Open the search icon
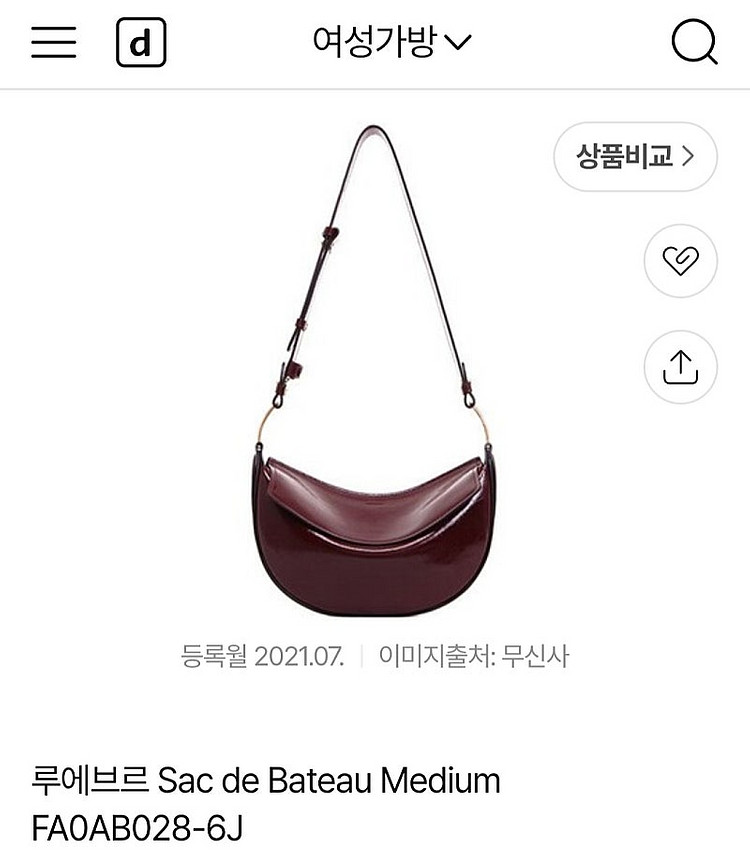The width and height of the screenshot is (750, 863). pyautogui.click(x=694, y=42)
